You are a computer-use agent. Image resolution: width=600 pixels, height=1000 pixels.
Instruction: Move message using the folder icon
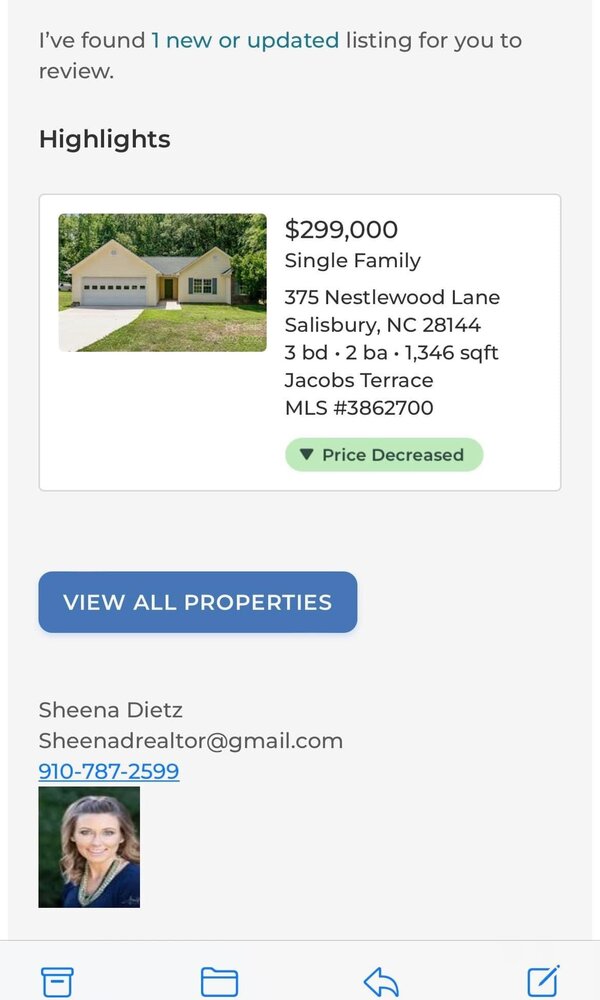tap(219, 981)
